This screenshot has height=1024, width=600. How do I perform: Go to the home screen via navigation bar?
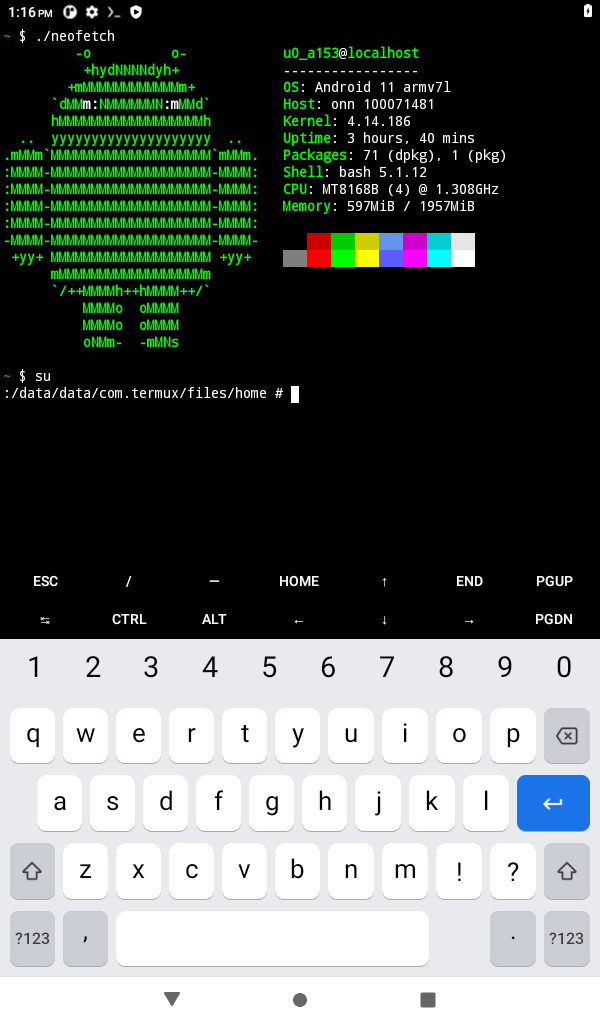click(x=300, y=999)
